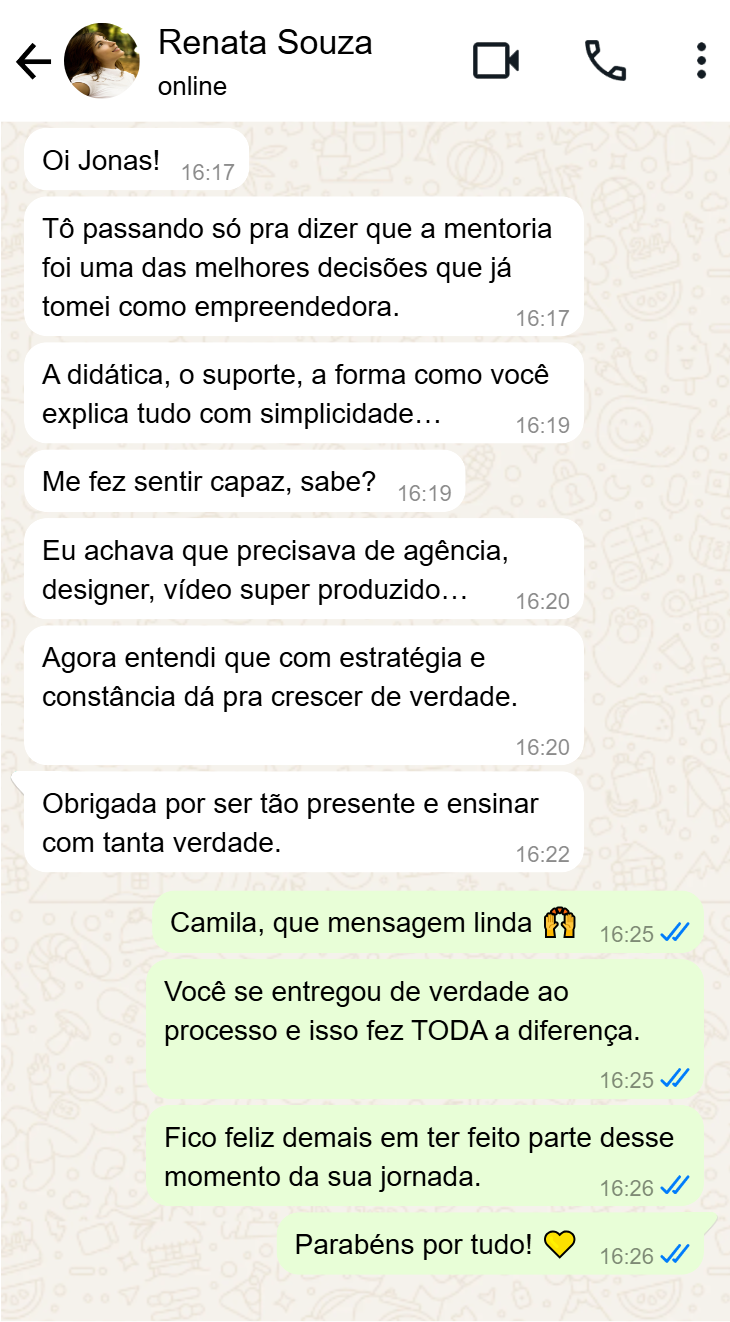
Task: Start a video call with Renata
Action: coord(496,61)
